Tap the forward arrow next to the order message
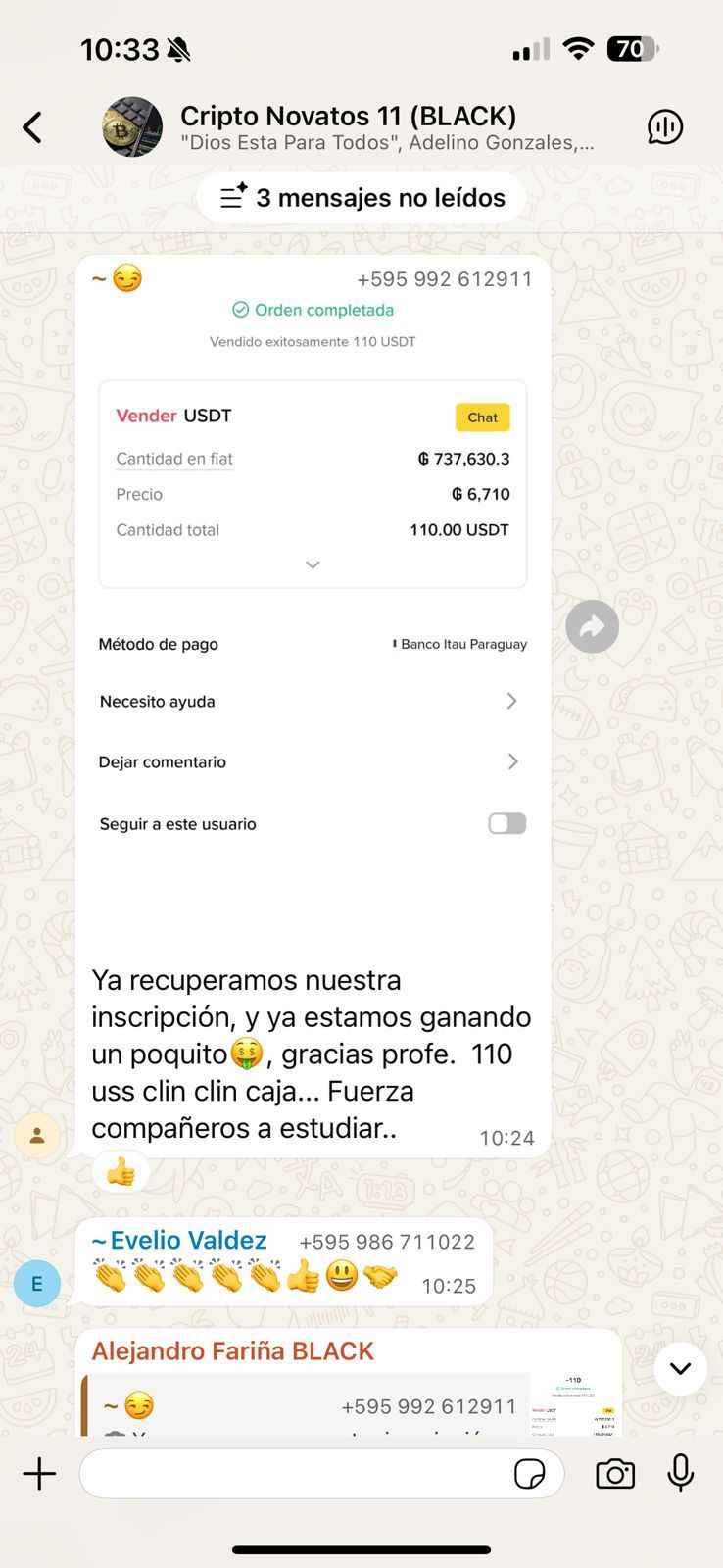This screenshot has height=1568, width=723. pyautogui.click(x=592, y=625)
